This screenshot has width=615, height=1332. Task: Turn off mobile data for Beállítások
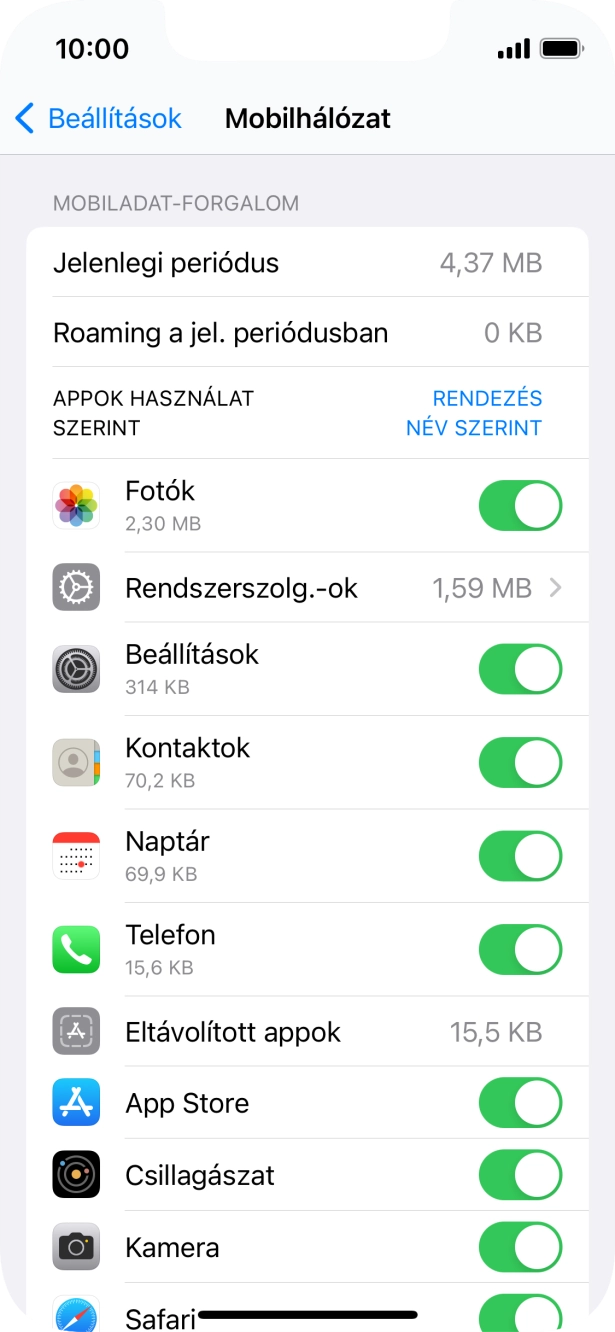(x=520, y=669)
